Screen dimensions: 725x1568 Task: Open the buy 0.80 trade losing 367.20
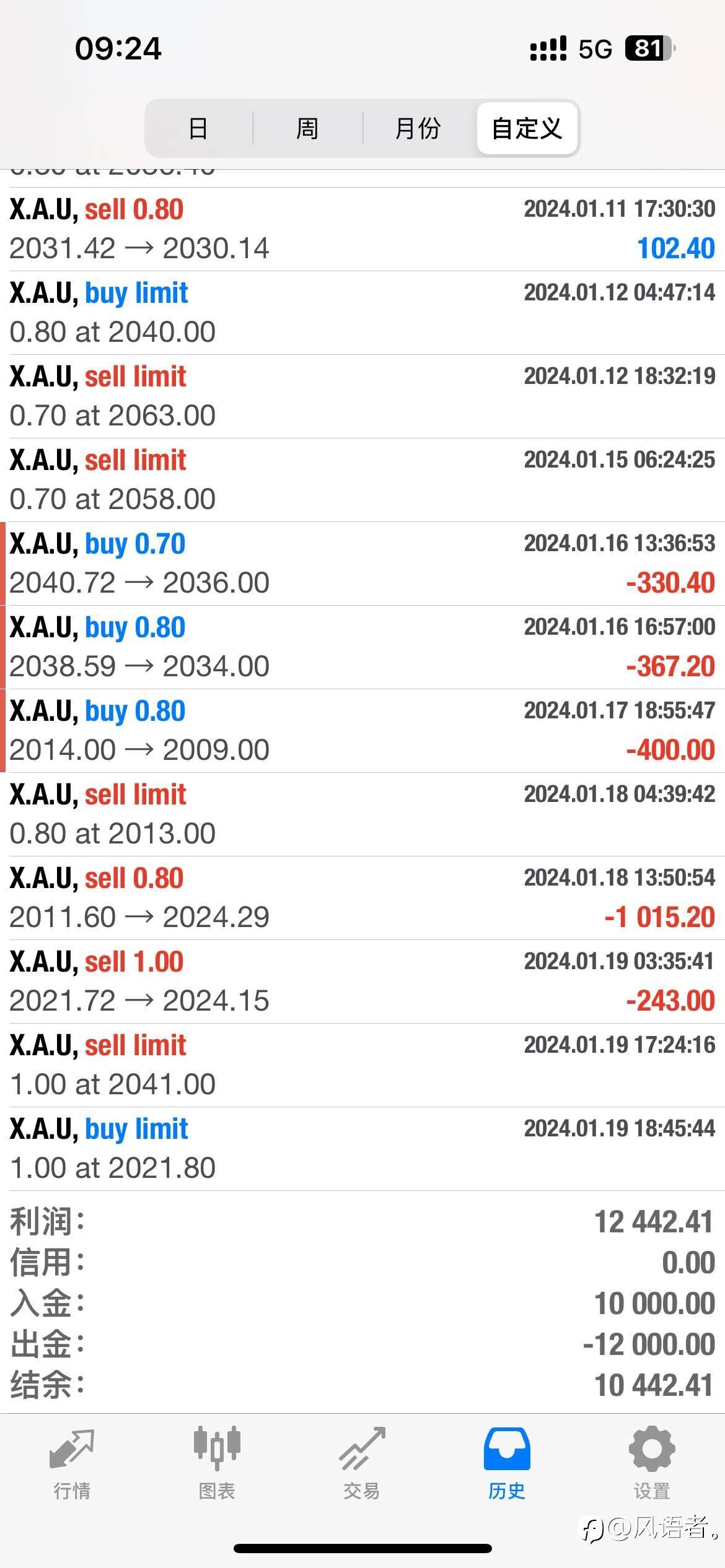coord(362,647)
